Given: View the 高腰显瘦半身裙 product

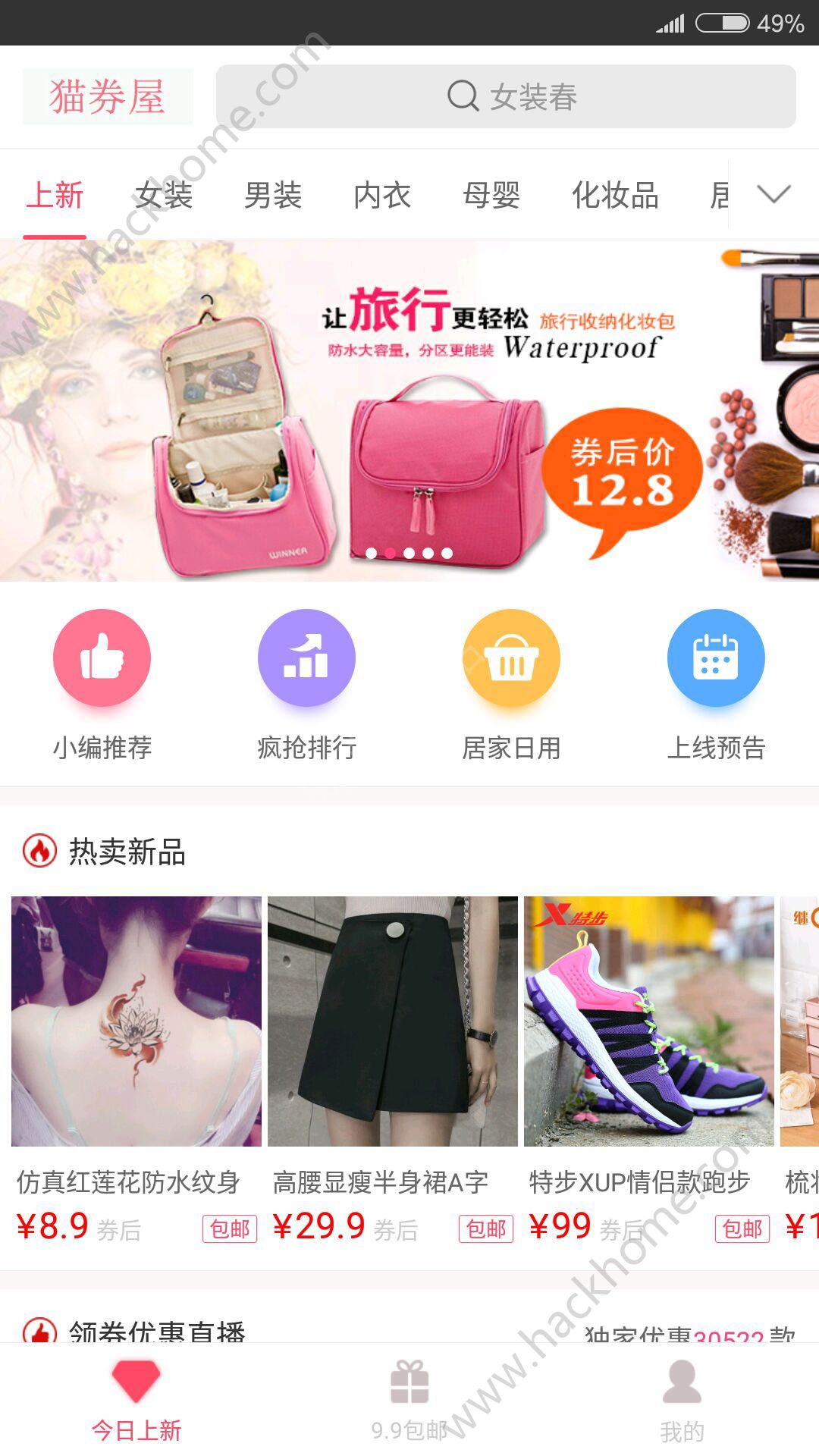Looking at the screenshot, I should coord(393,1071).
